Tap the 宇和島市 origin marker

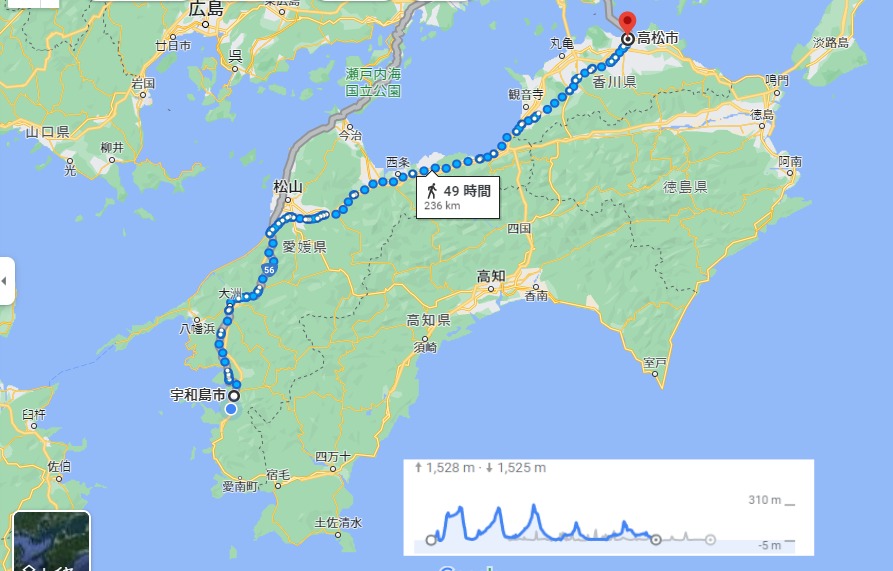click(235, 396)
